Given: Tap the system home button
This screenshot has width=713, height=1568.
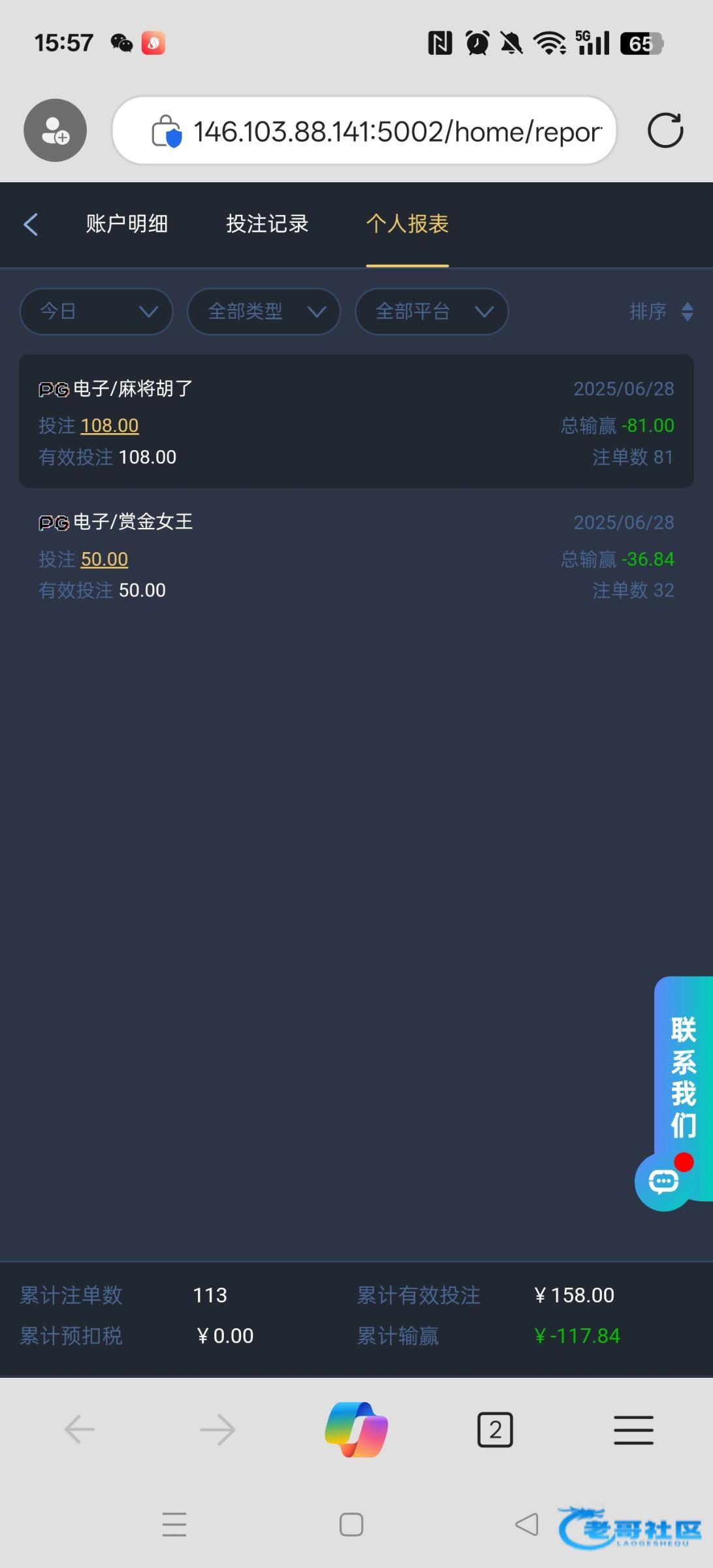Looking at the screenshot, I should pos(351,1525).
